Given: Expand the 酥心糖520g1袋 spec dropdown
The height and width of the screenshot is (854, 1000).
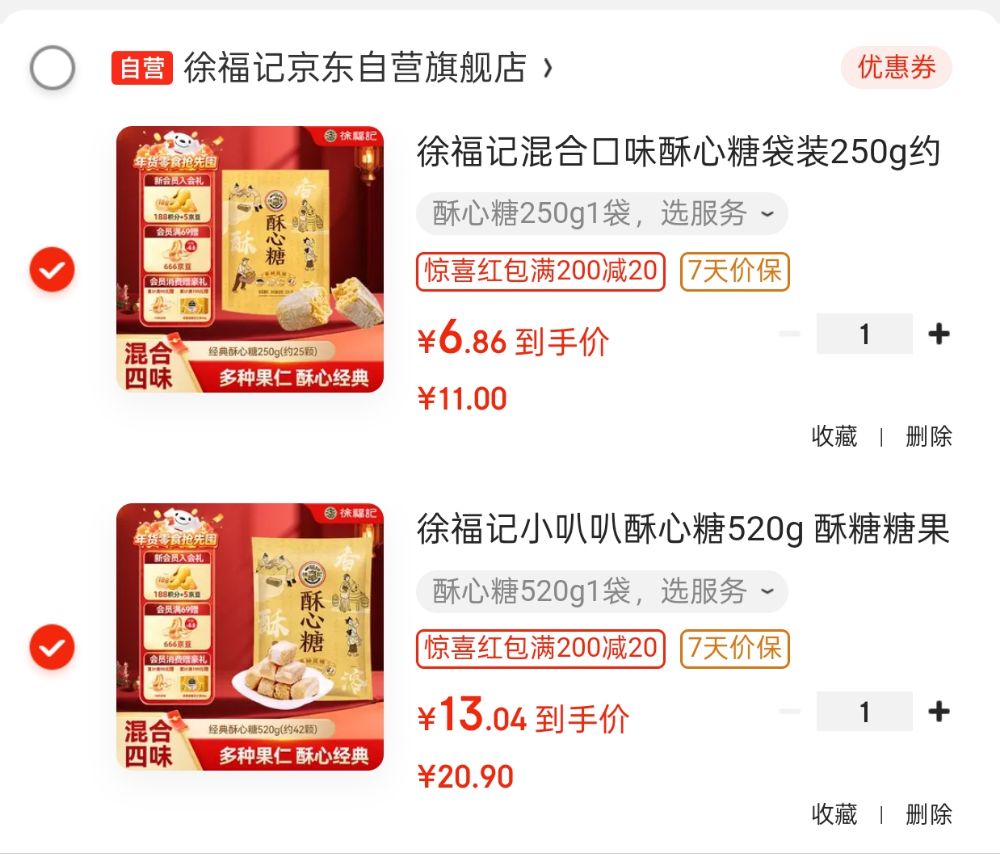Looking at the screenshot, I should click(602, 591).
